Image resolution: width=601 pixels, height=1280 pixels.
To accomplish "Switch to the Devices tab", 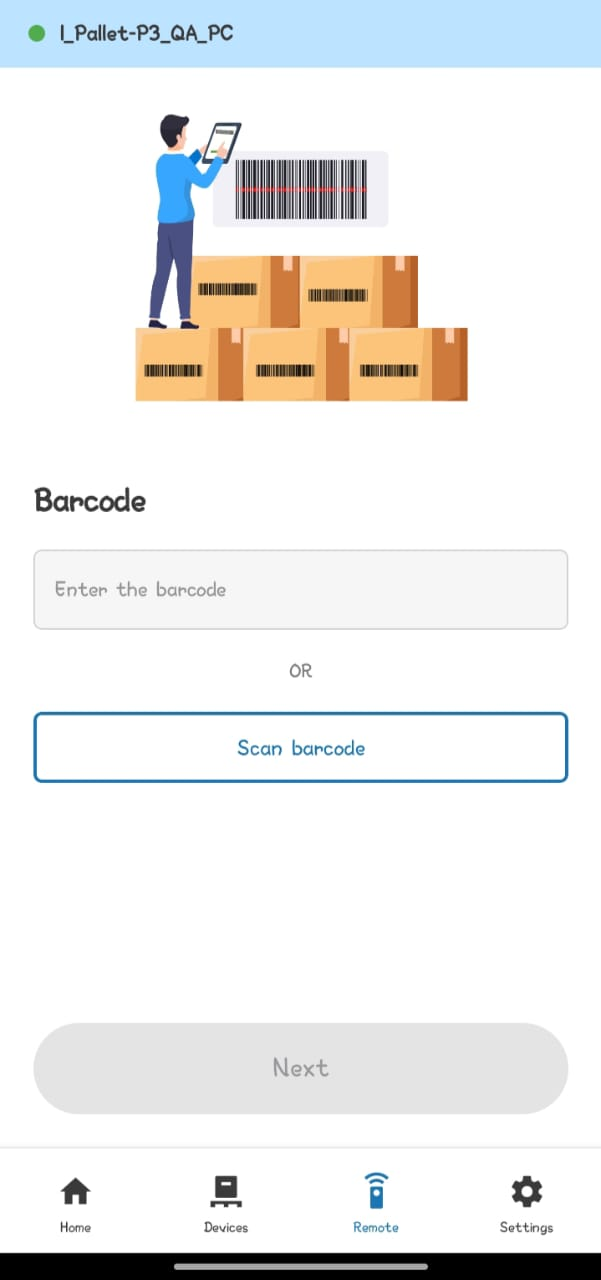I will click(x=225, y=1202).
